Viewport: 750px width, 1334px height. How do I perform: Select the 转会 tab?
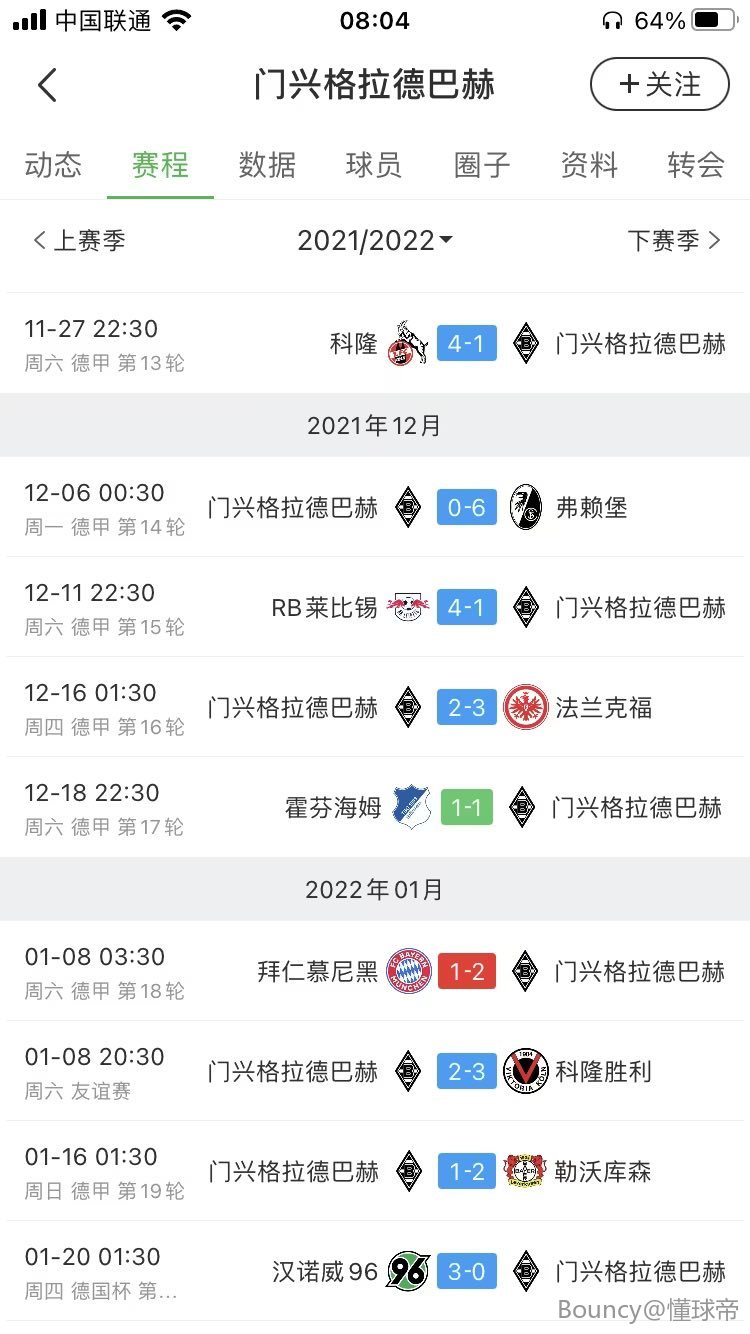pos(696,165)
